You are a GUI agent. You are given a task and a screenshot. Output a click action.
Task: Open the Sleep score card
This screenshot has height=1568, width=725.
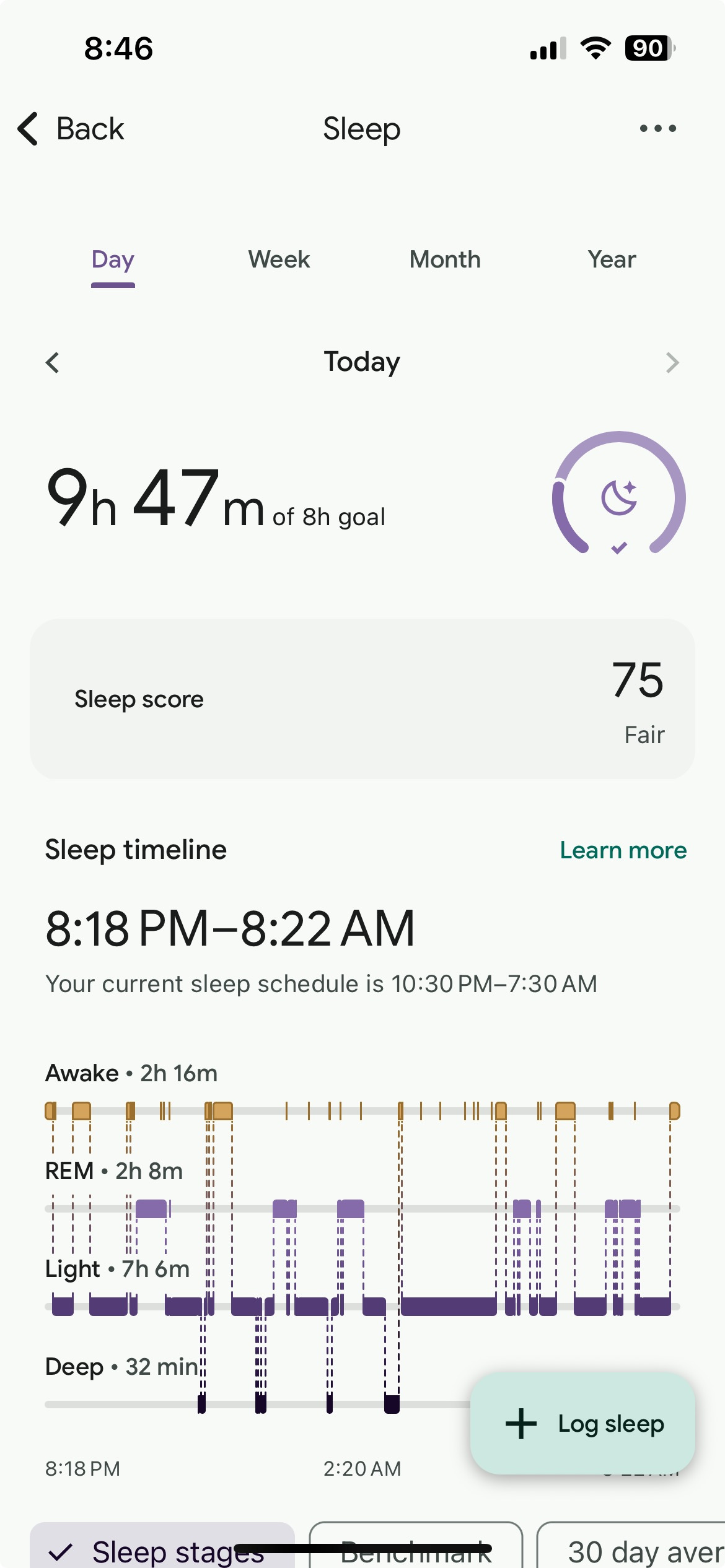(x=362, y=699)
